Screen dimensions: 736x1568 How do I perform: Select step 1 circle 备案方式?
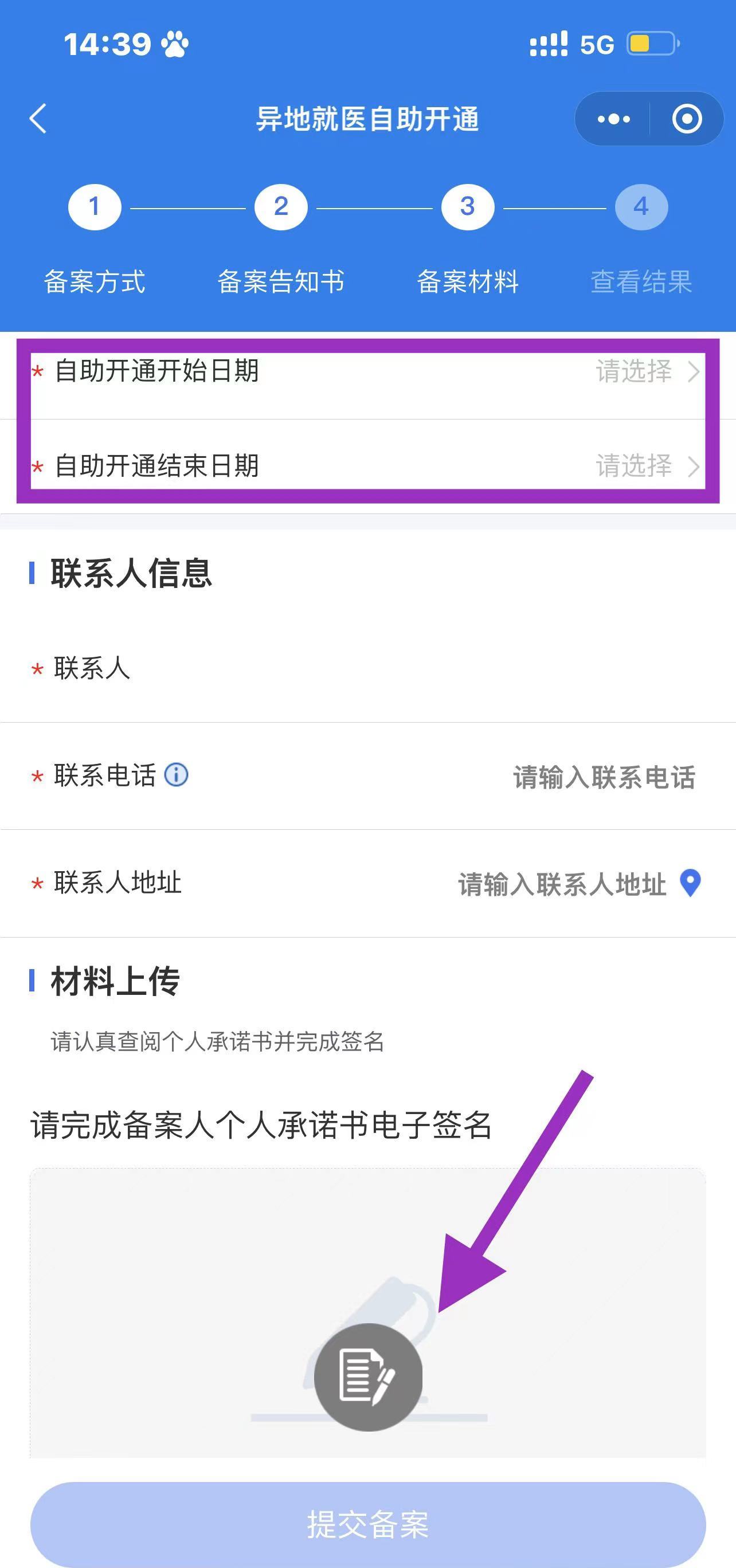pyautogui.click(x=95, y=206)
